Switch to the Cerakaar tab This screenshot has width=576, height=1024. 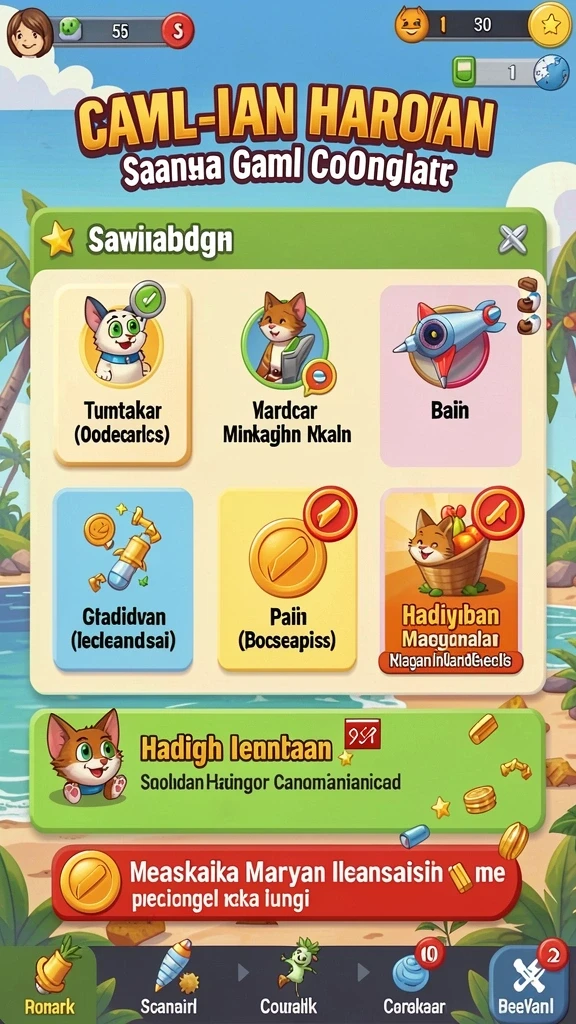click(x=412, y=985)
